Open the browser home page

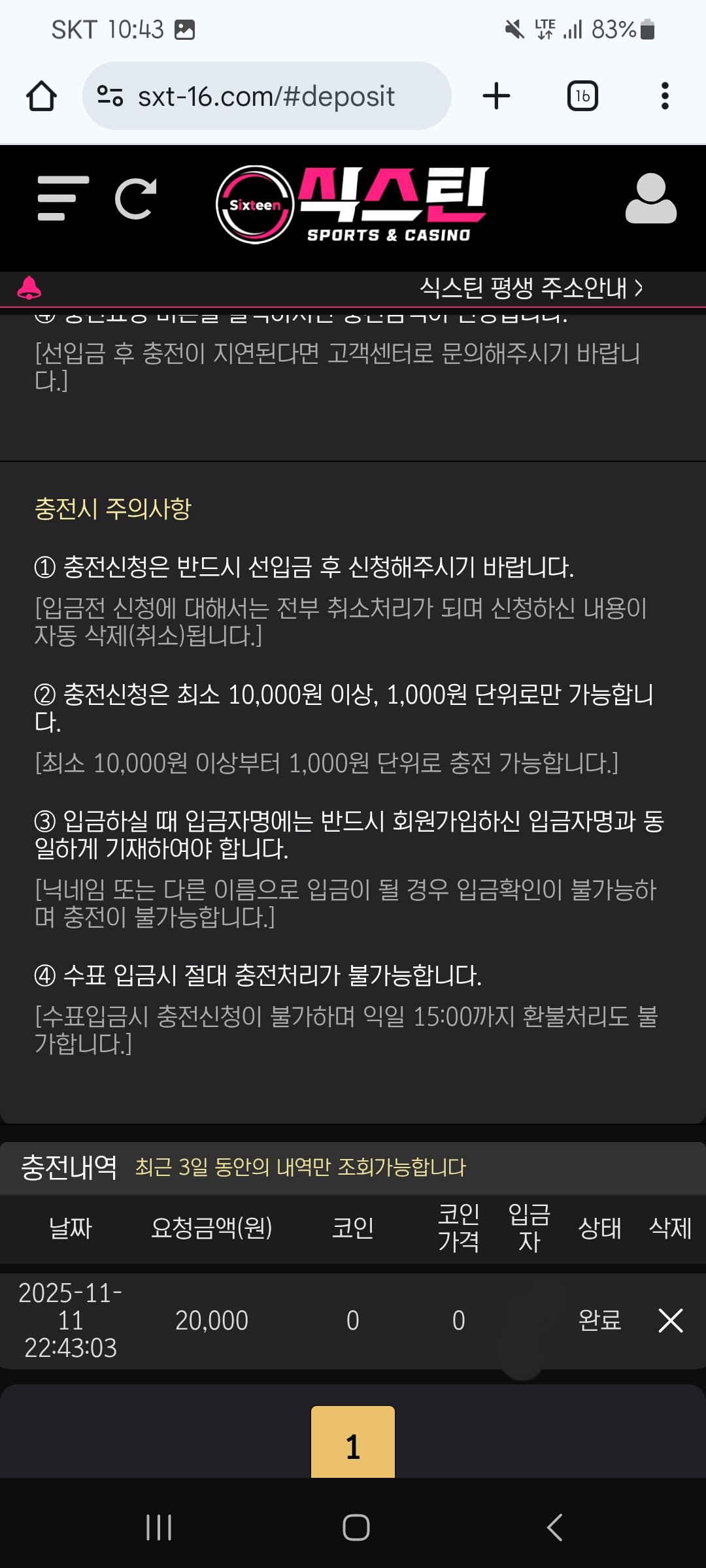41,96
